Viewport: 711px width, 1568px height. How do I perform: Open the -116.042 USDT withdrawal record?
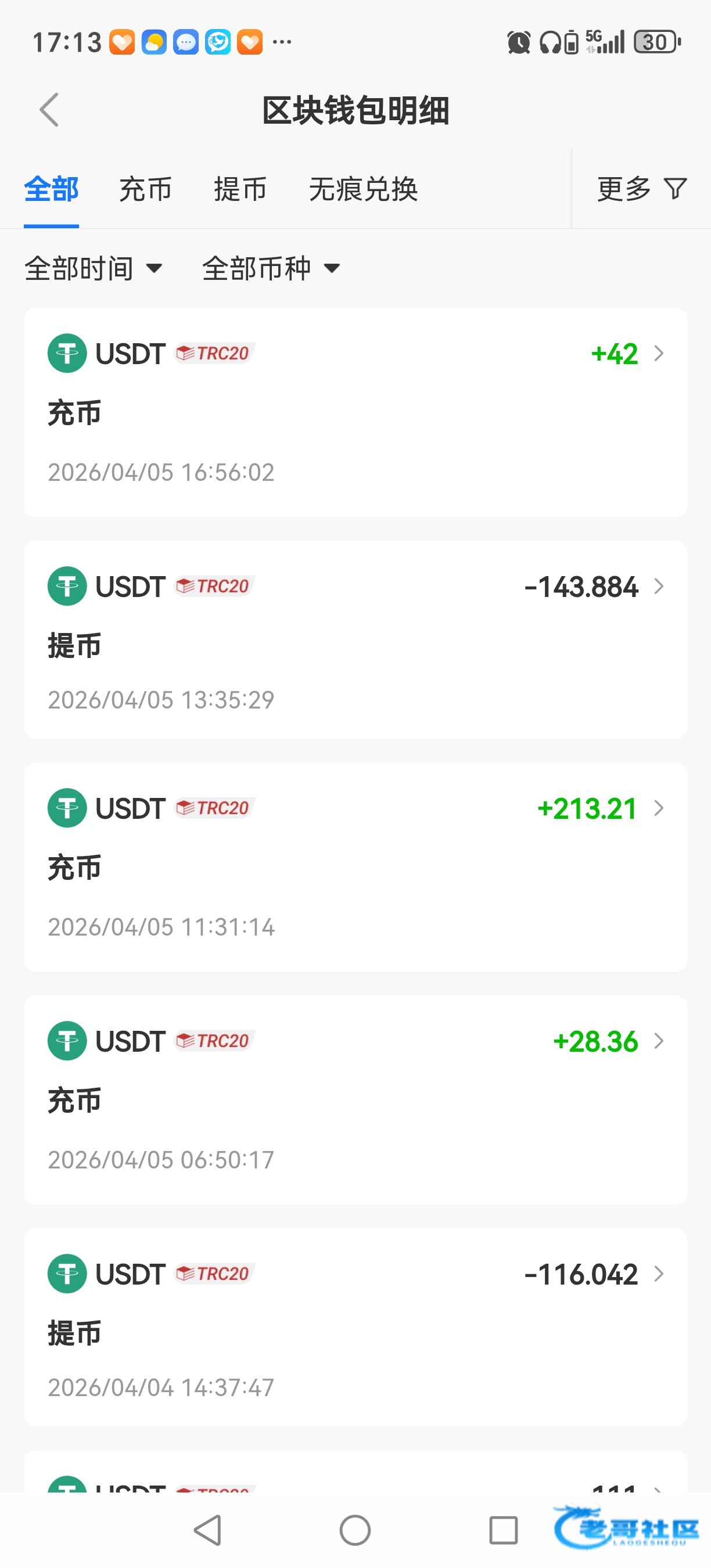pos(355,1327)
